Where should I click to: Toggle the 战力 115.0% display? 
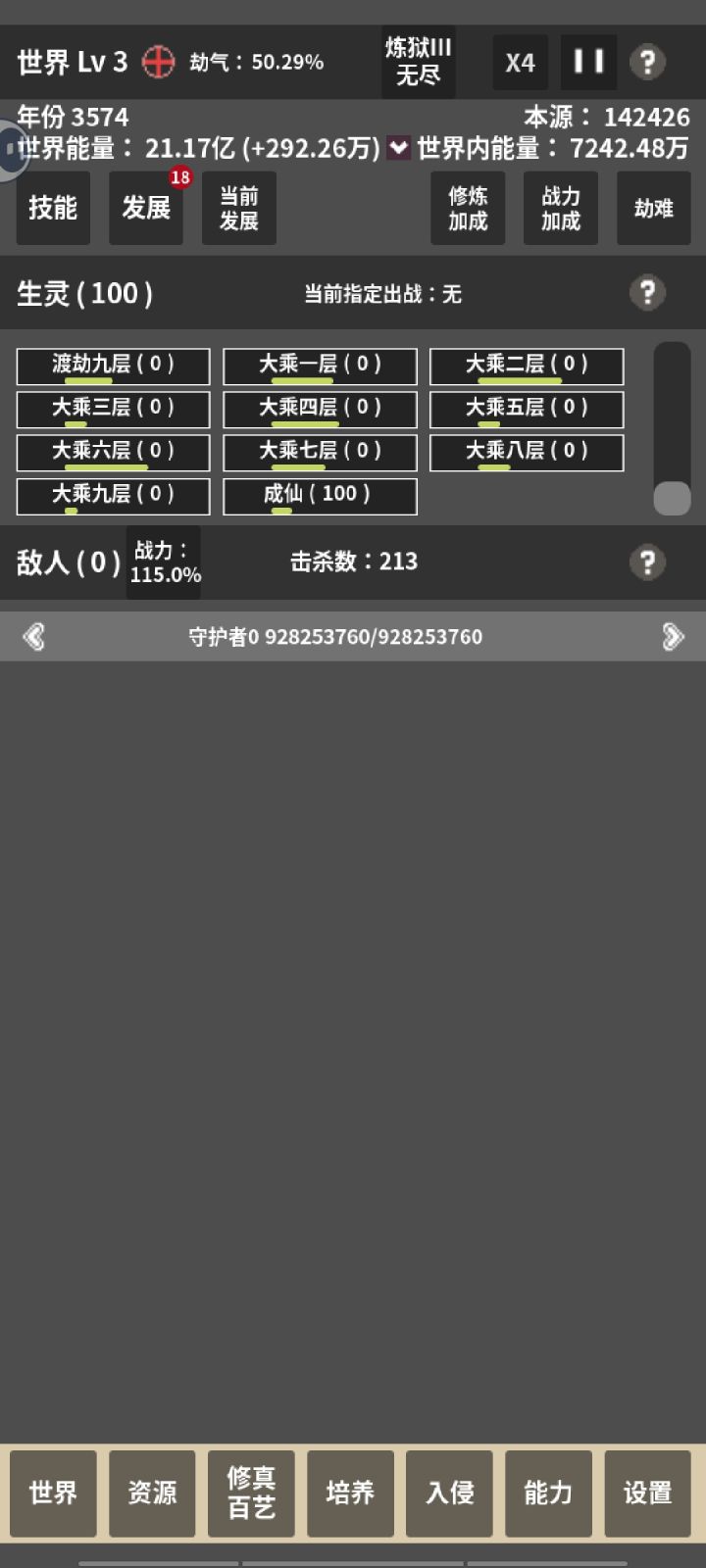(164, 562)
